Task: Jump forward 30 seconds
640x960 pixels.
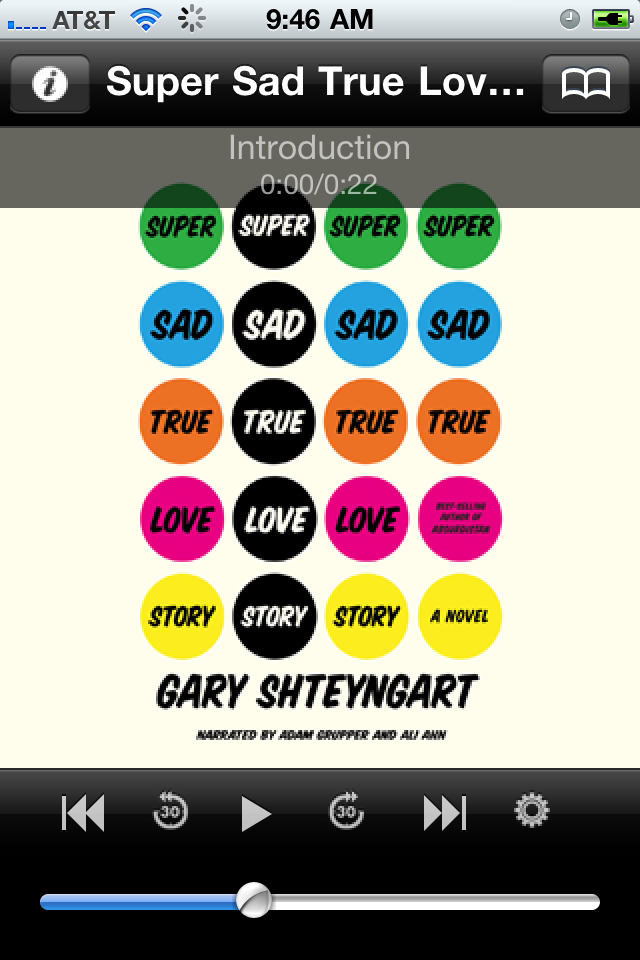Action: pos(346,811)
